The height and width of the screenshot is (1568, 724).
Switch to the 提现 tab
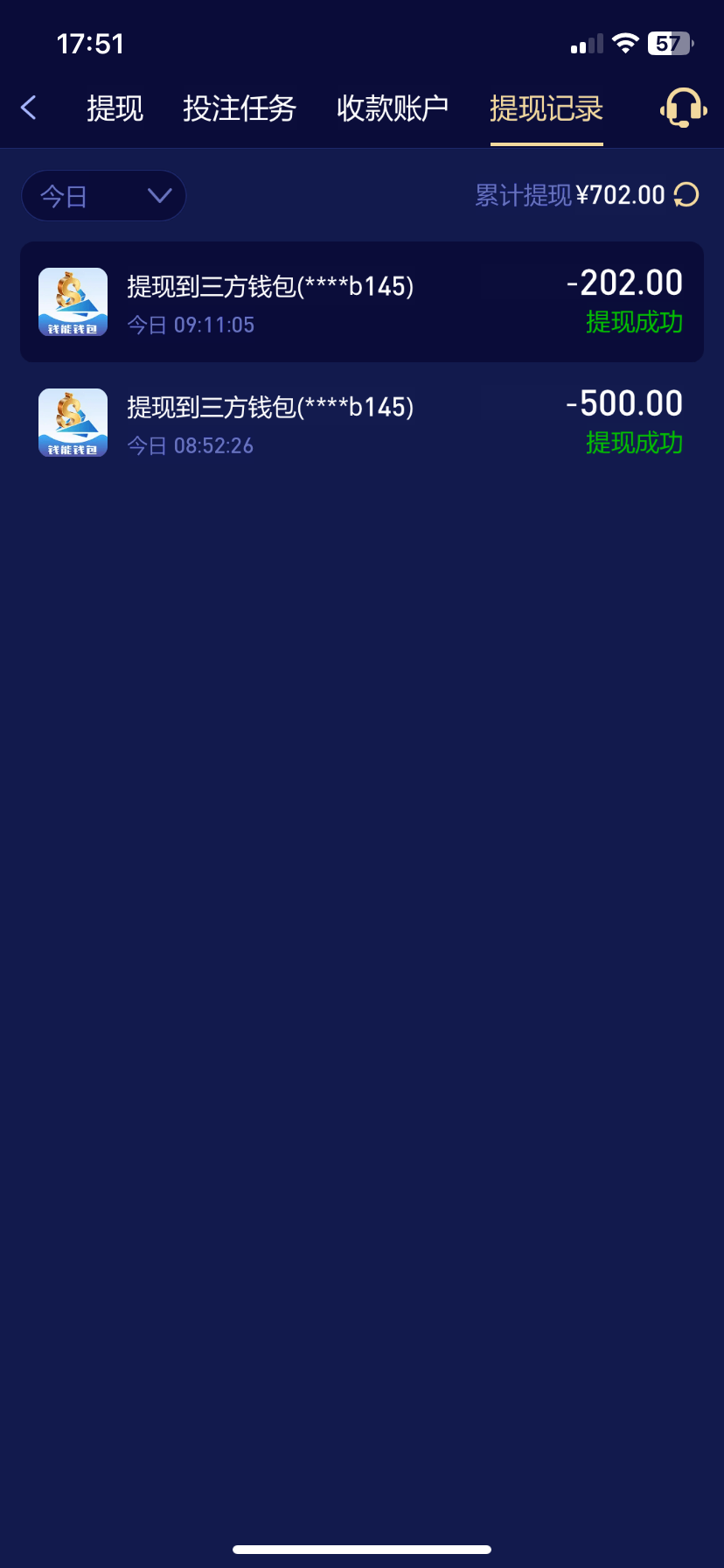click(115, 108)
